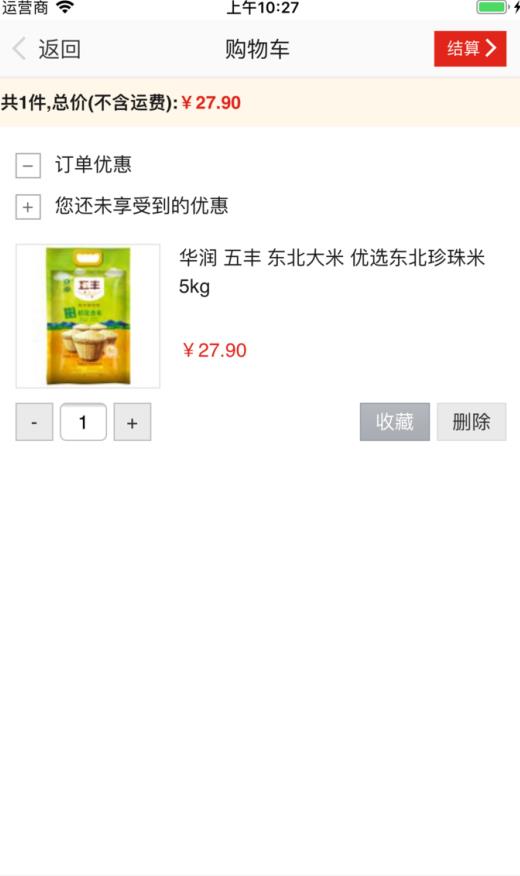Increase quantity with the plus button
Image resolution: width=520 pixels, height=876 pixels.
(x=132, y=422)
